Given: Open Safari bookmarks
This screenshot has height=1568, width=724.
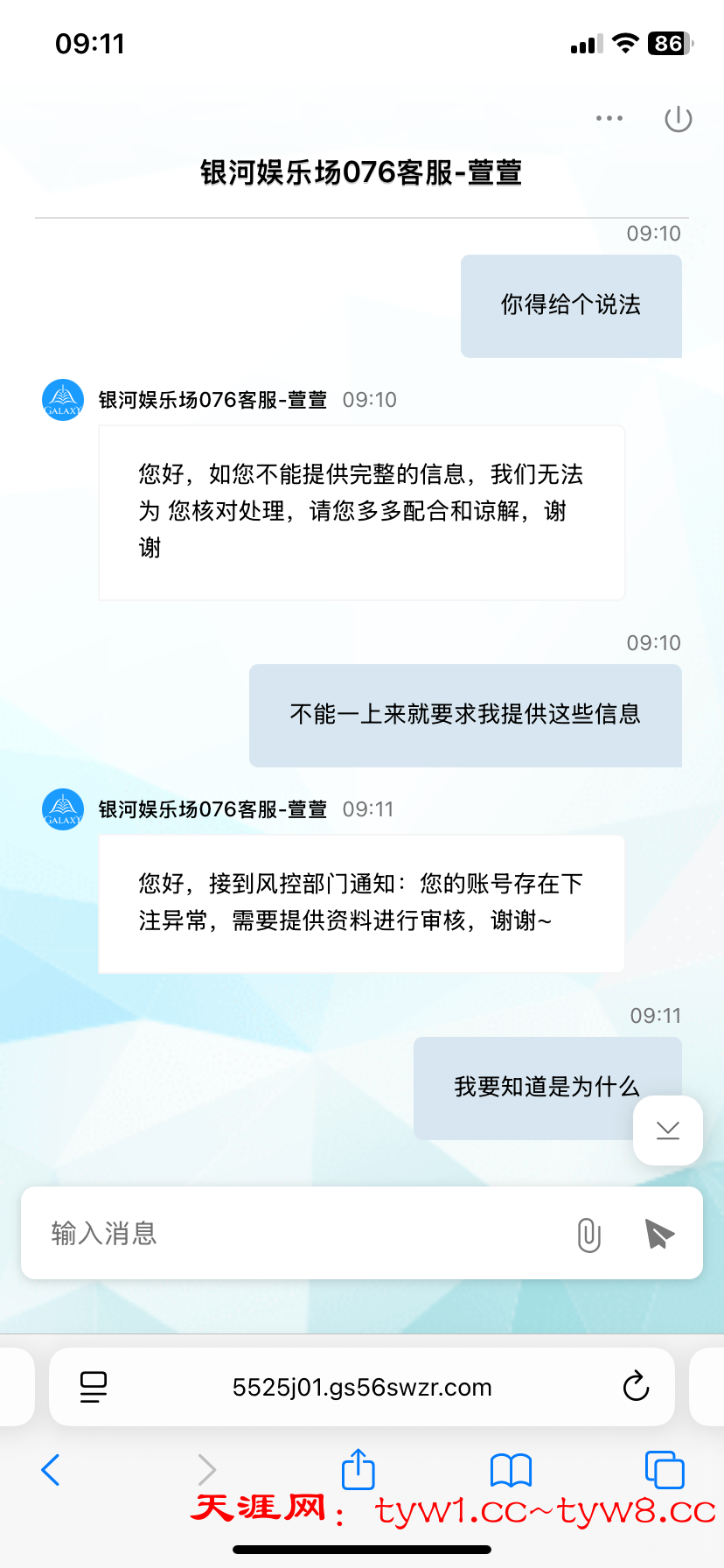Looking at the screenshot, I should [x=511, y=1470].
